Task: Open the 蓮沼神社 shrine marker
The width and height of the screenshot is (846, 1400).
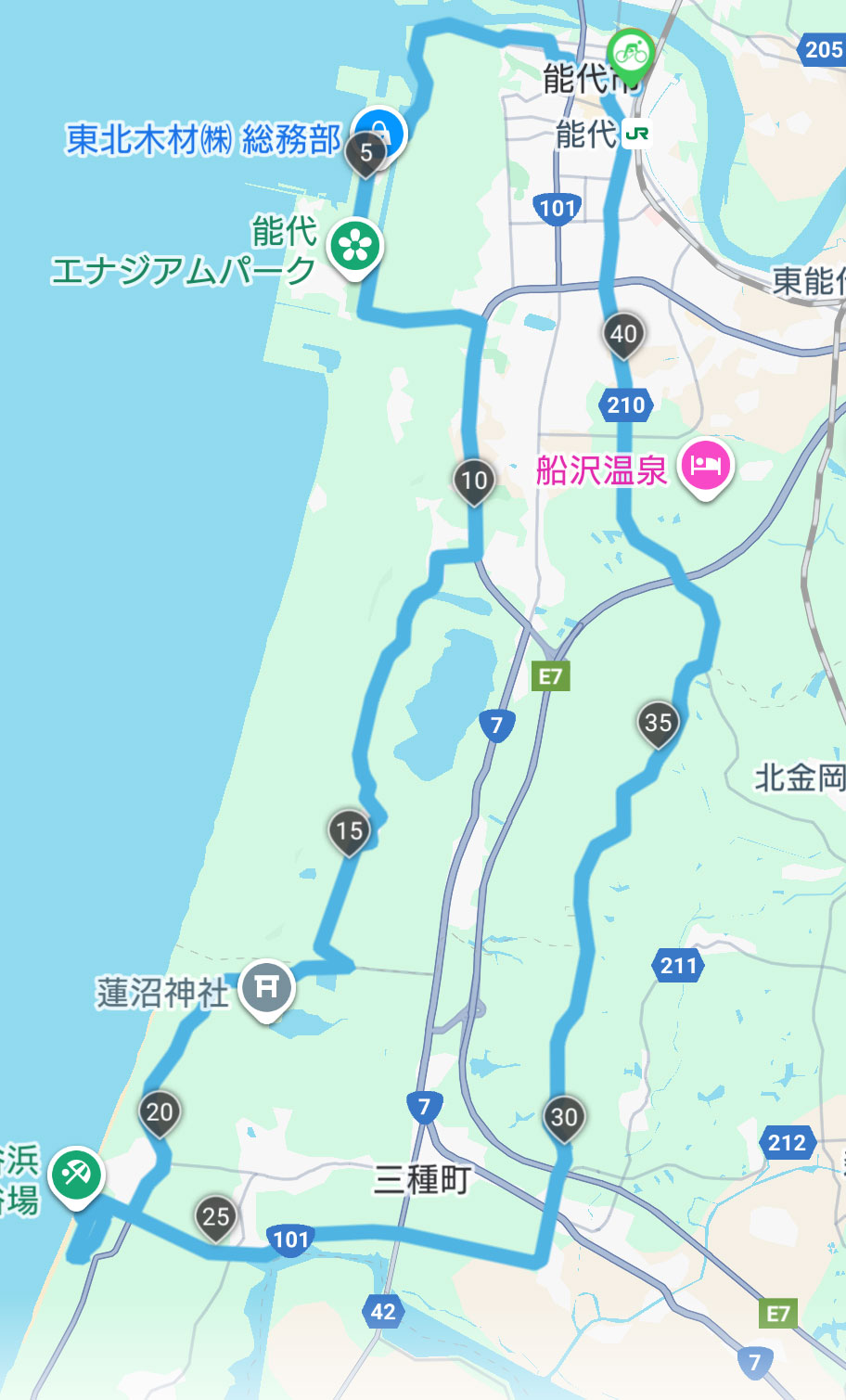Action: coord(267,987)
